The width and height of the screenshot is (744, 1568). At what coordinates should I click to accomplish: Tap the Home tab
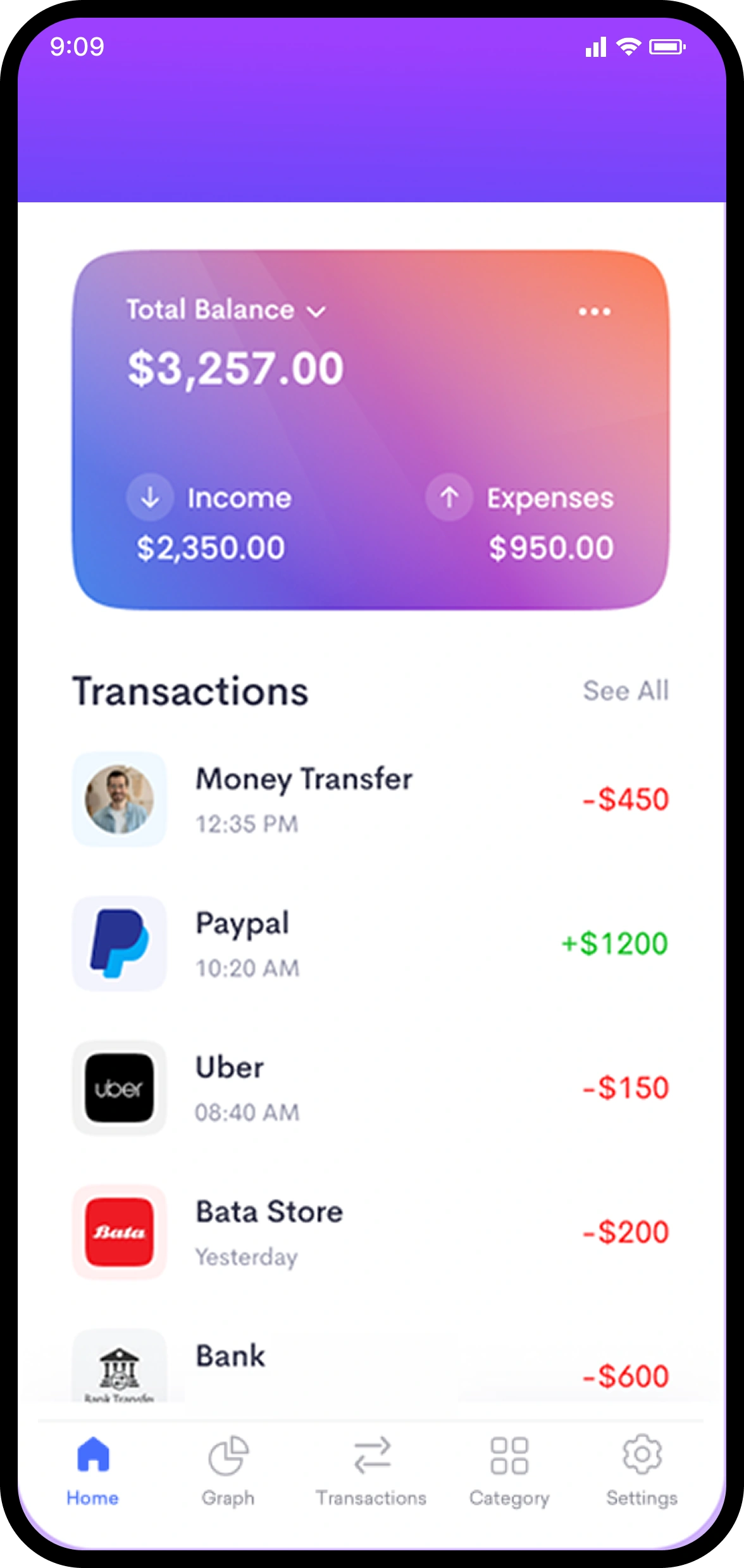point(93,1470)
